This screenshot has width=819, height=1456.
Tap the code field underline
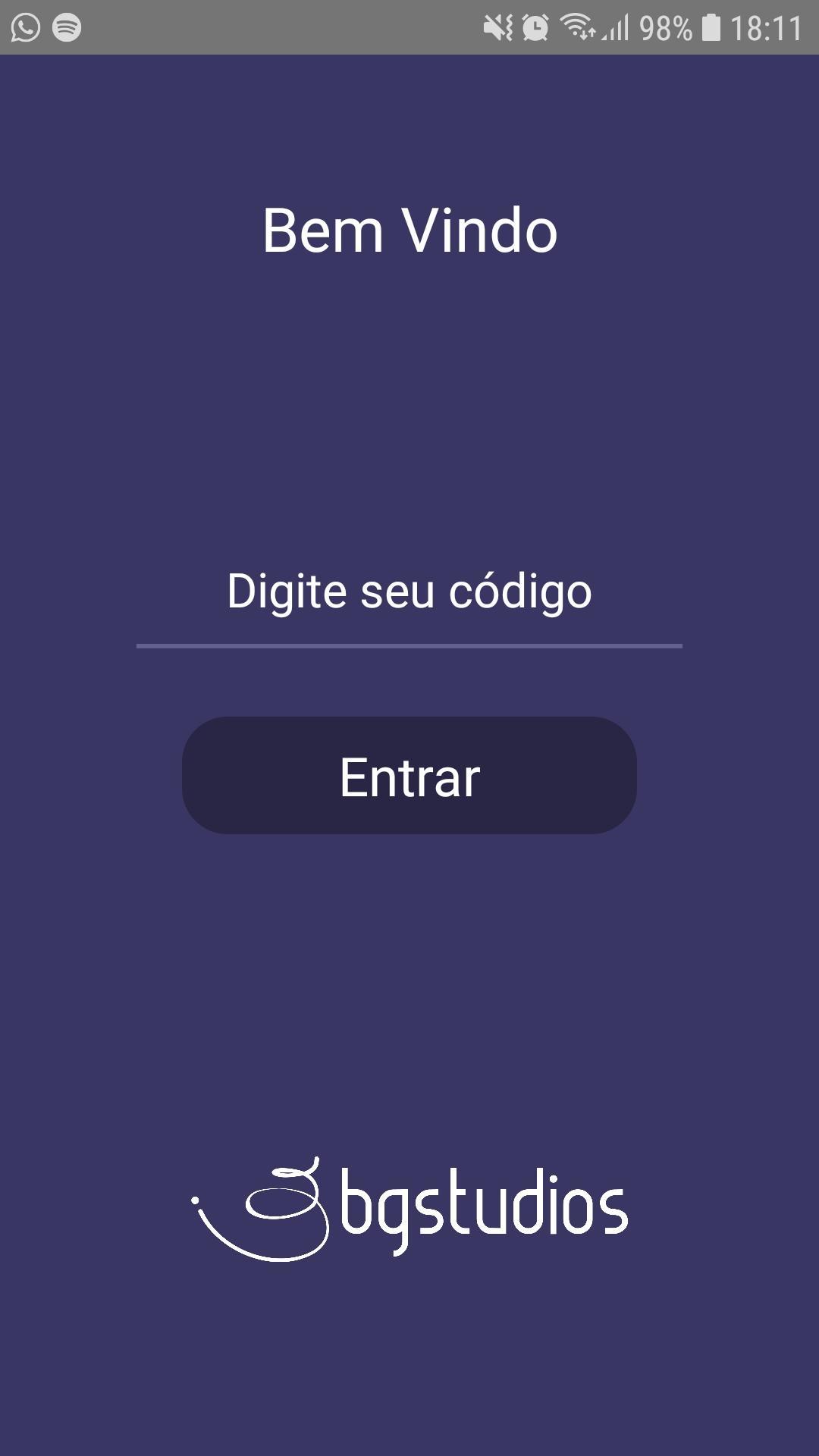(409, 644)
